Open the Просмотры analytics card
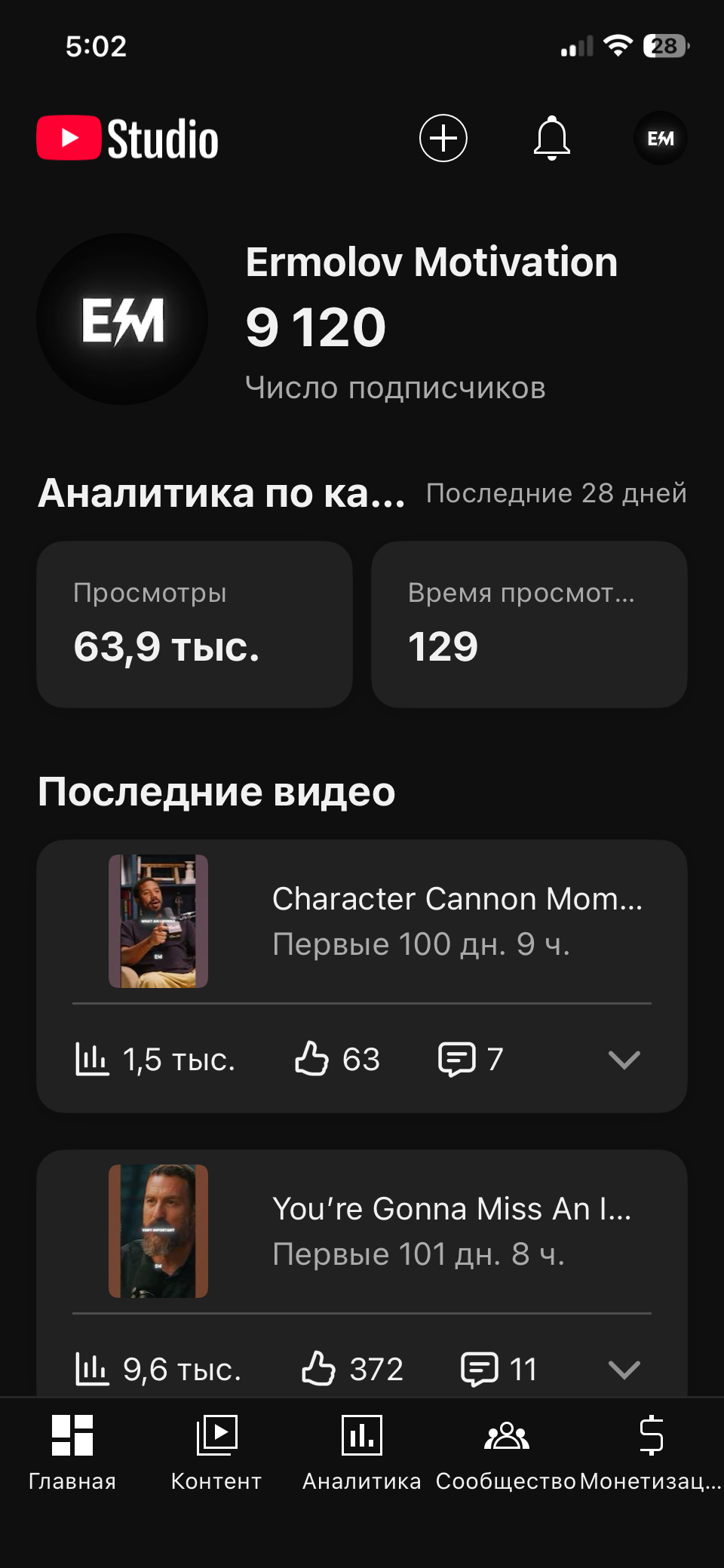Screen dimensions: 724x1568 point(195,624)
